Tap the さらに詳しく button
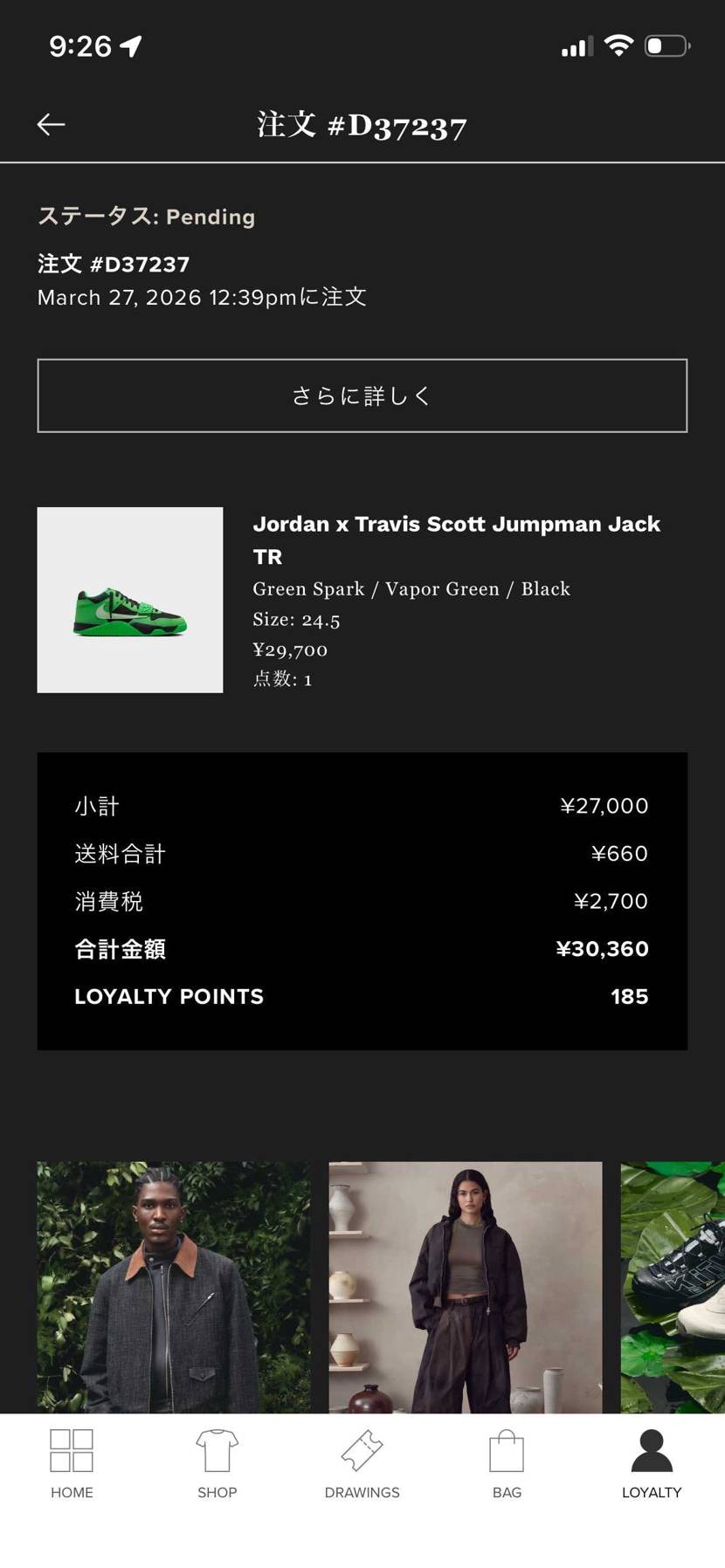Image resolution: width=725 pixels, height=1568 pixels. 362,395
